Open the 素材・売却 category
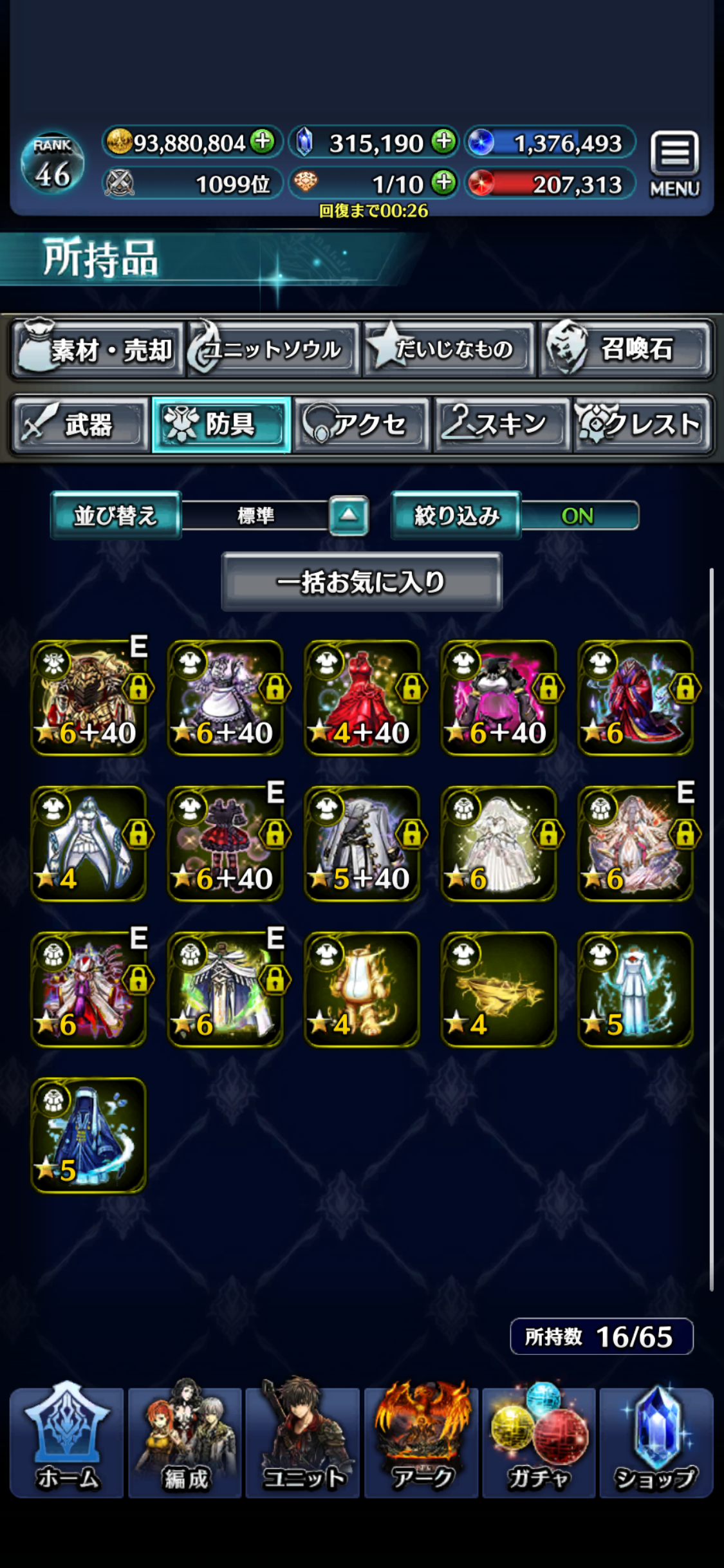The height and width of the screenshot is (1568, 724). coord(97,350)
